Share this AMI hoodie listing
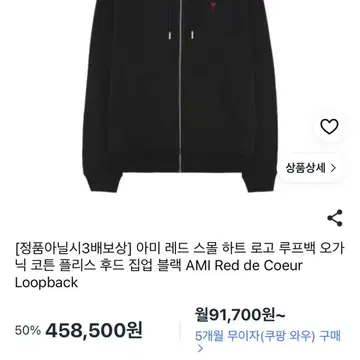360x360 pixels. 335,218
